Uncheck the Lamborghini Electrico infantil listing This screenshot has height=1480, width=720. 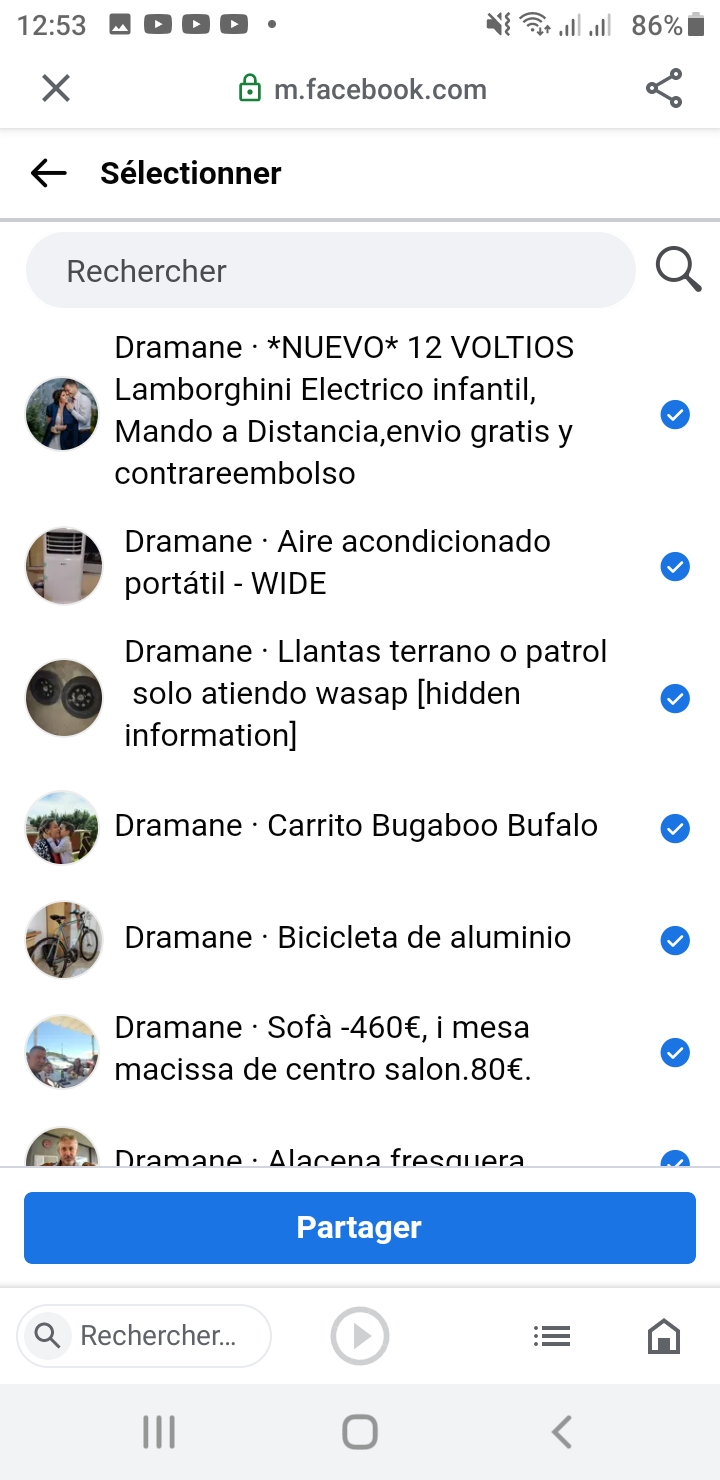[x=675, y=414]
